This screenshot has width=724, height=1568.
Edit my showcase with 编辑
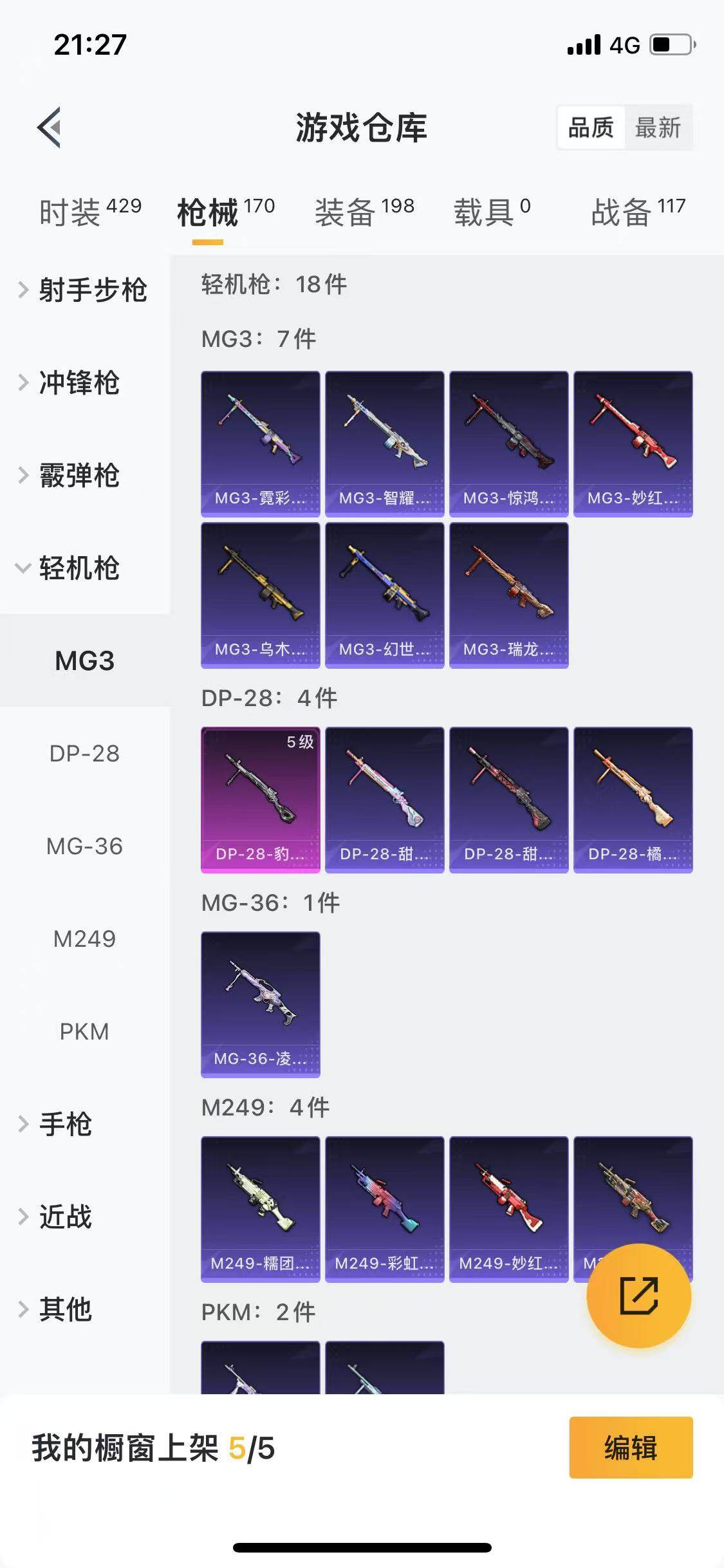(631, 1448)
